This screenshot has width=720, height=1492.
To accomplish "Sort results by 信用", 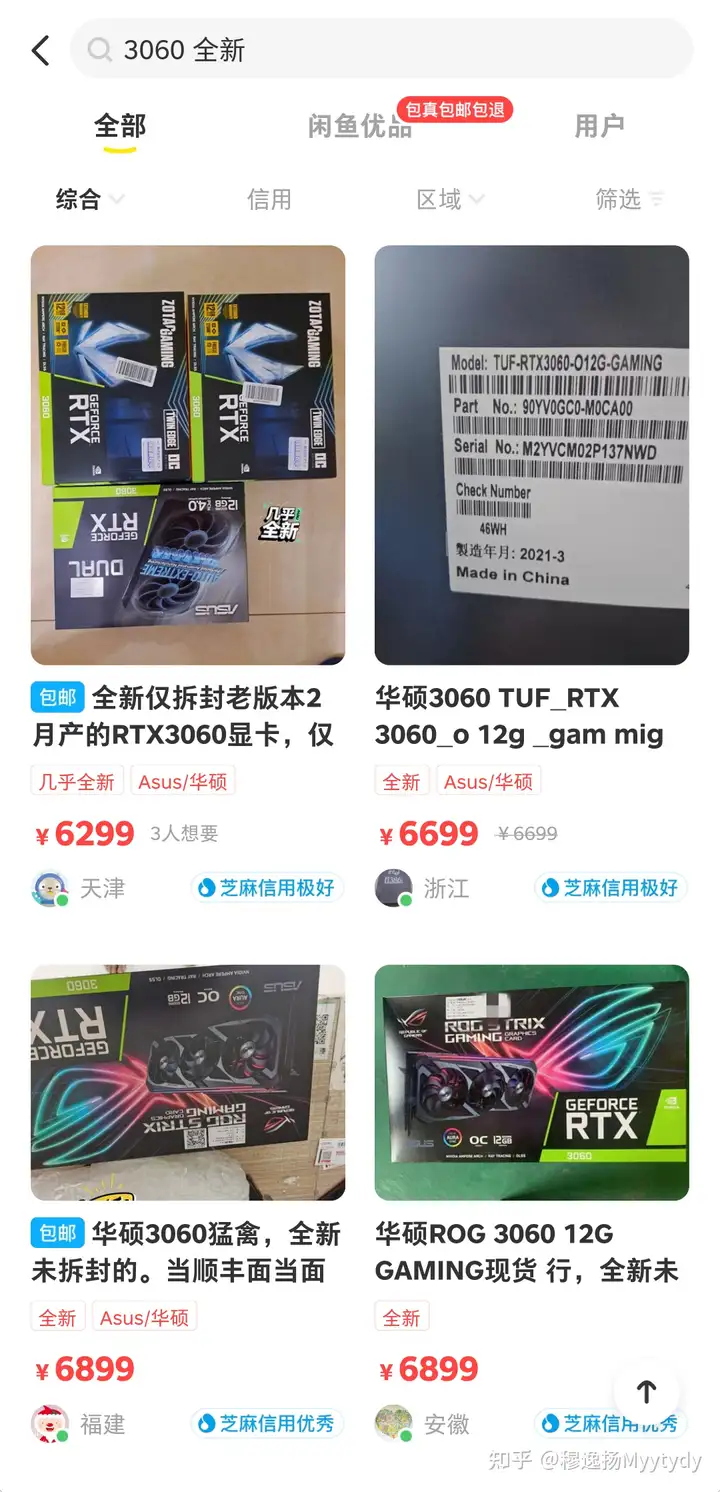I will pyautogui.click(x=269, y=199).
